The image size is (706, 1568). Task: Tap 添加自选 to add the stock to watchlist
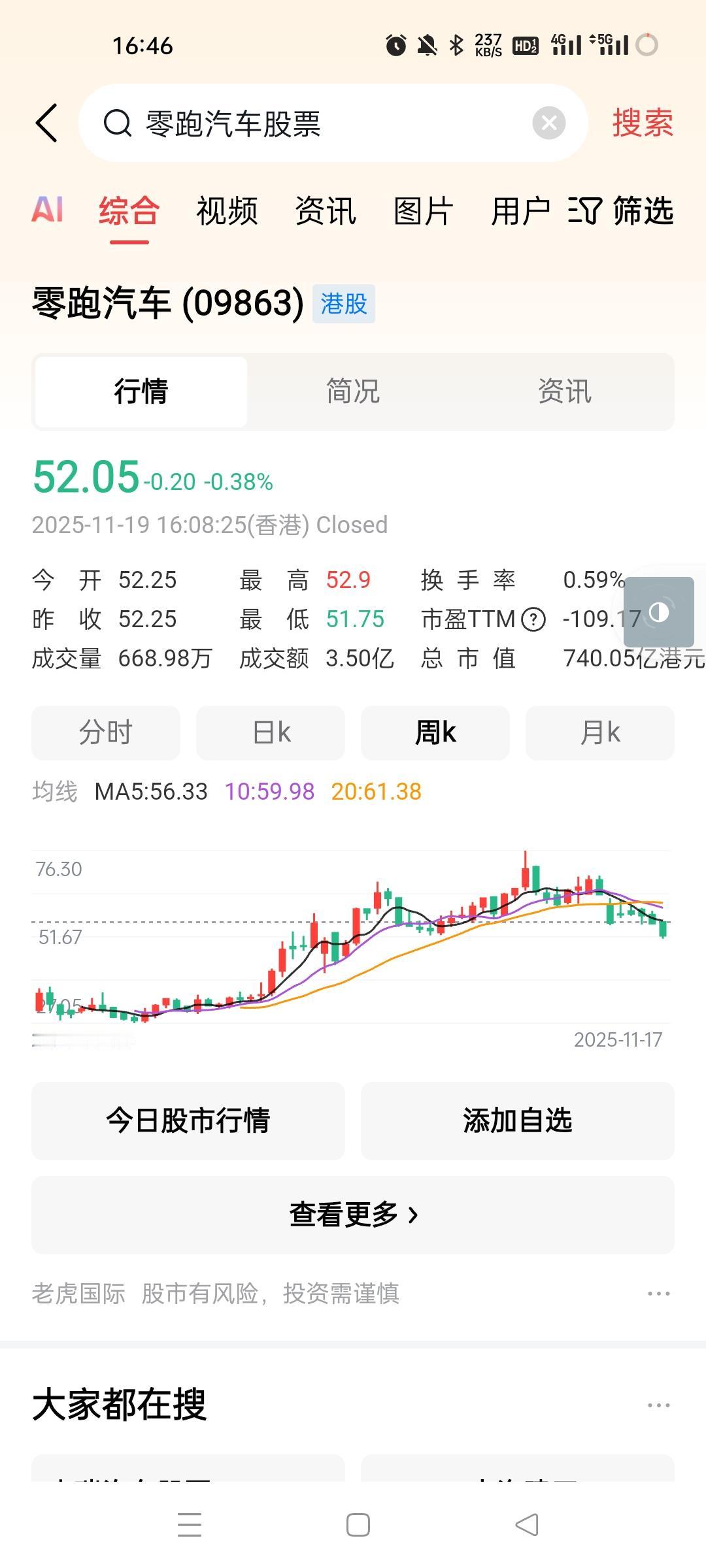(x=517, y=1120)
